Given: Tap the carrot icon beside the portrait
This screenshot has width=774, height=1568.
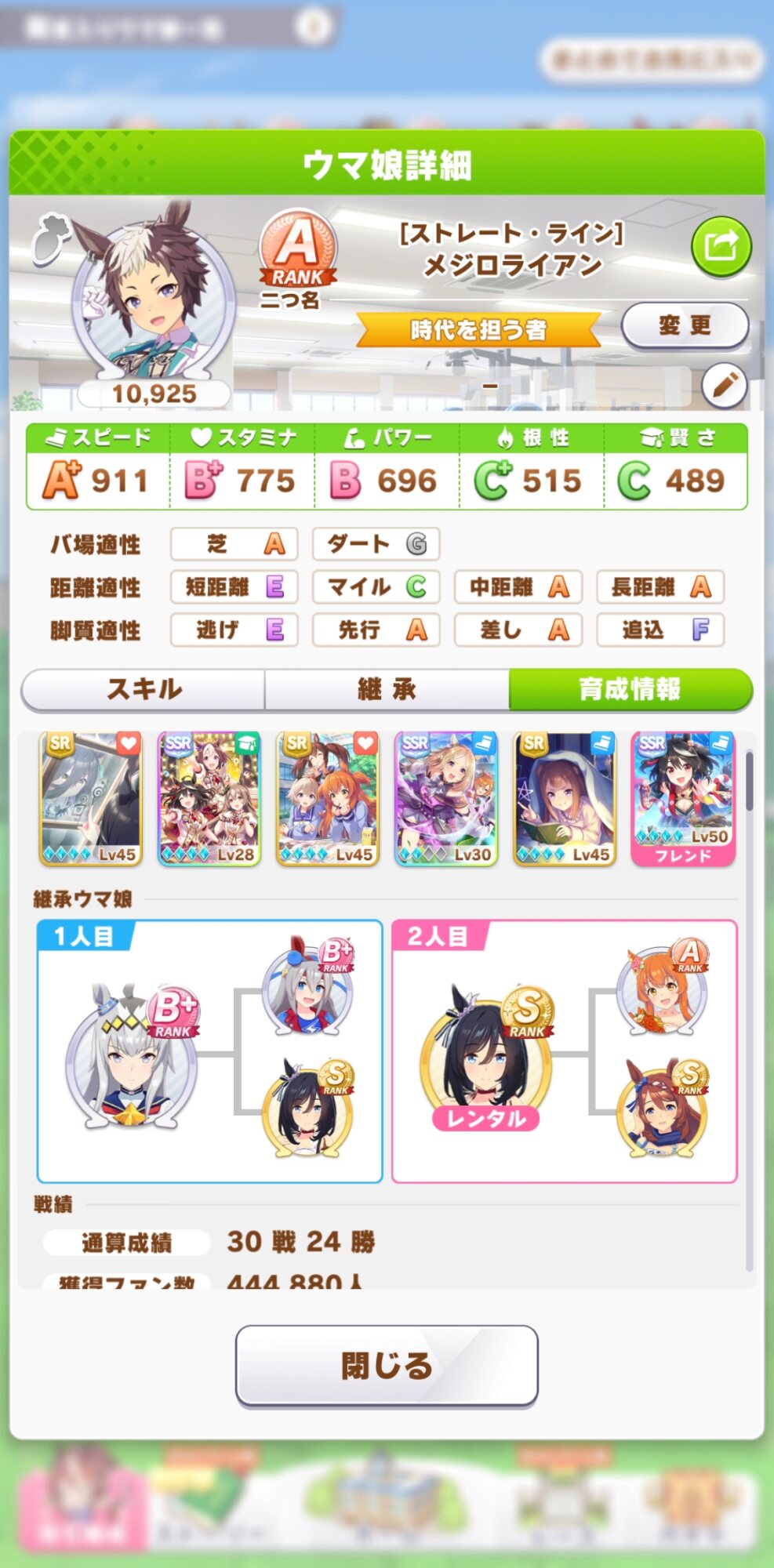Looking at the screenshot, I should [51, 238].
